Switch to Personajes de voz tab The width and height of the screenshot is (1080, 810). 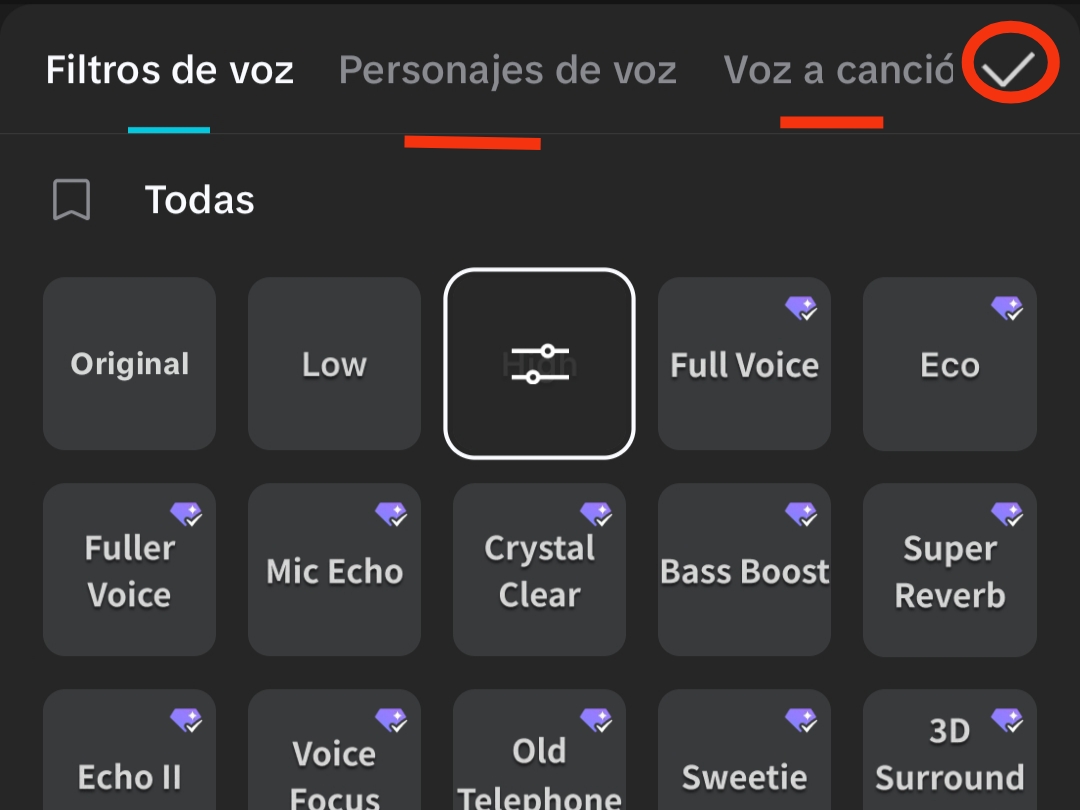coord(508,70)
